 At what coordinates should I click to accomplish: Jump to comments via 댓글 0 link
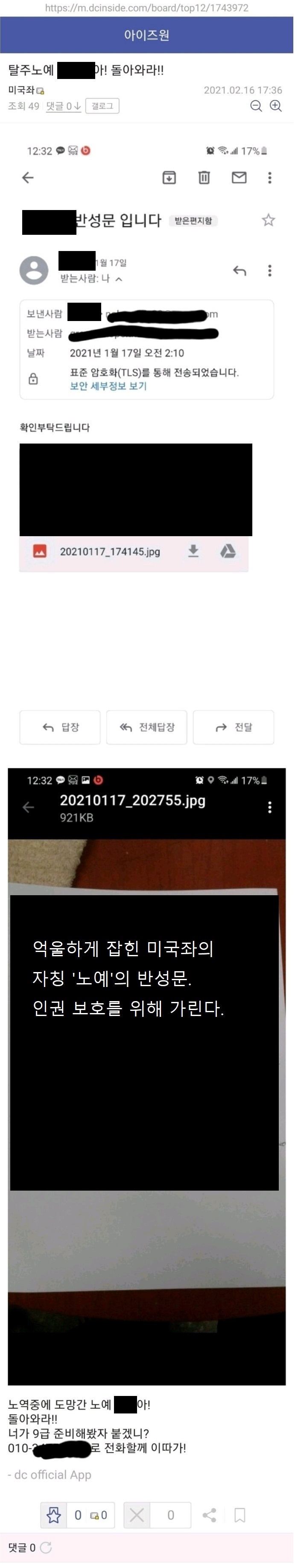pos(63,107)
